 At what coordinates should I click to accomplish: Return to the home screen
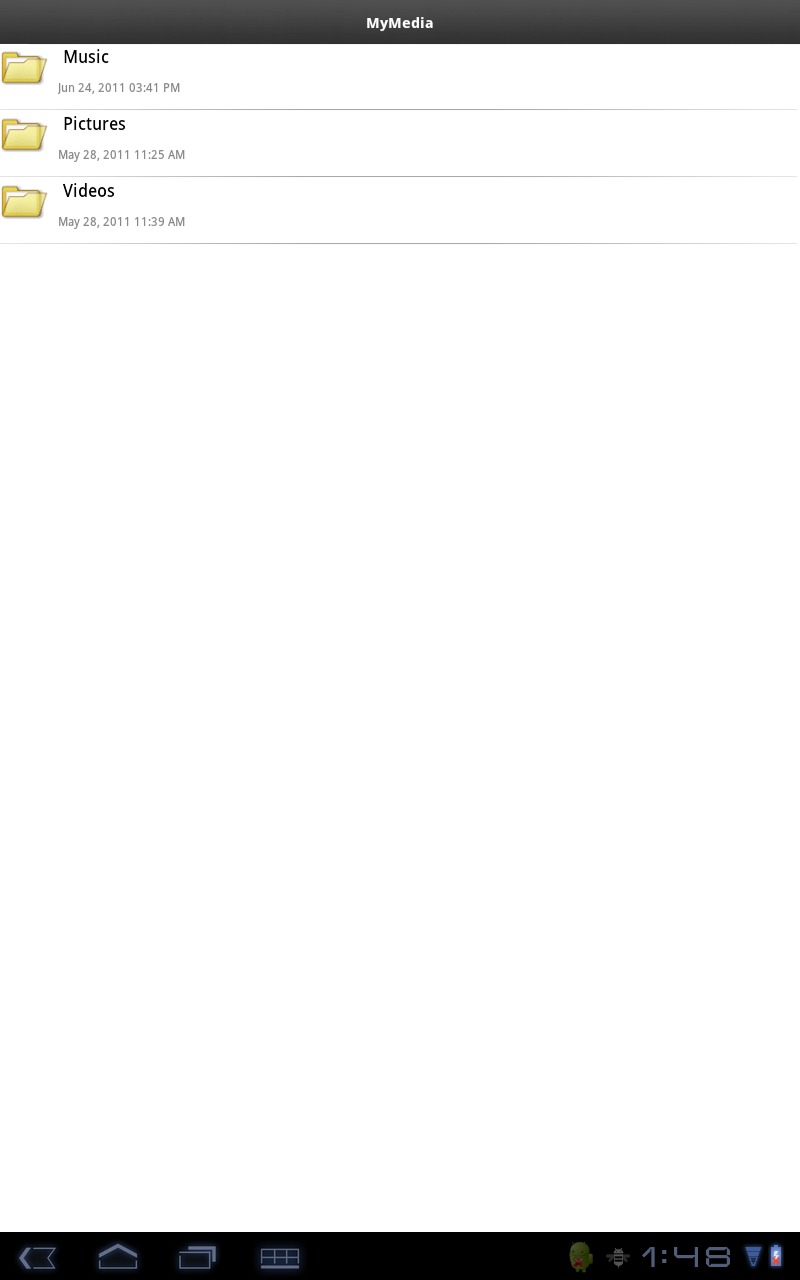pyautogui.click(x=117, y=1257)
